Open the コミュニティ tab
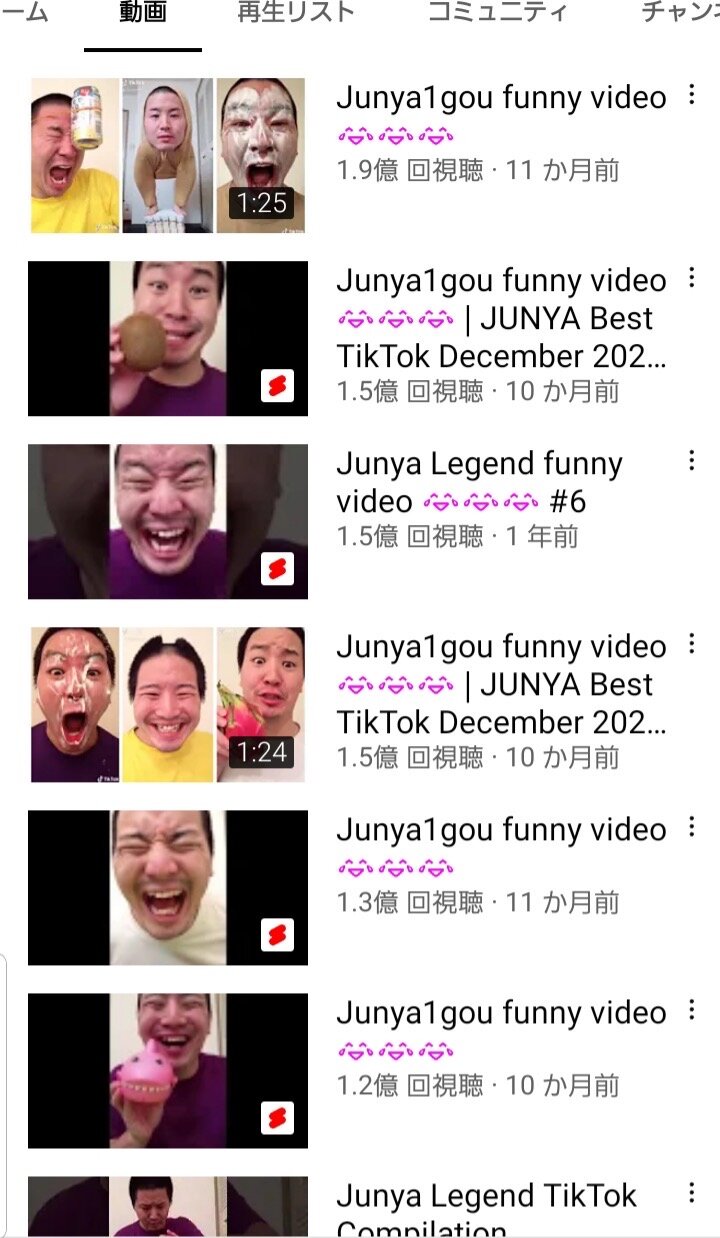 pyautogui.click(x=497, y=13)
